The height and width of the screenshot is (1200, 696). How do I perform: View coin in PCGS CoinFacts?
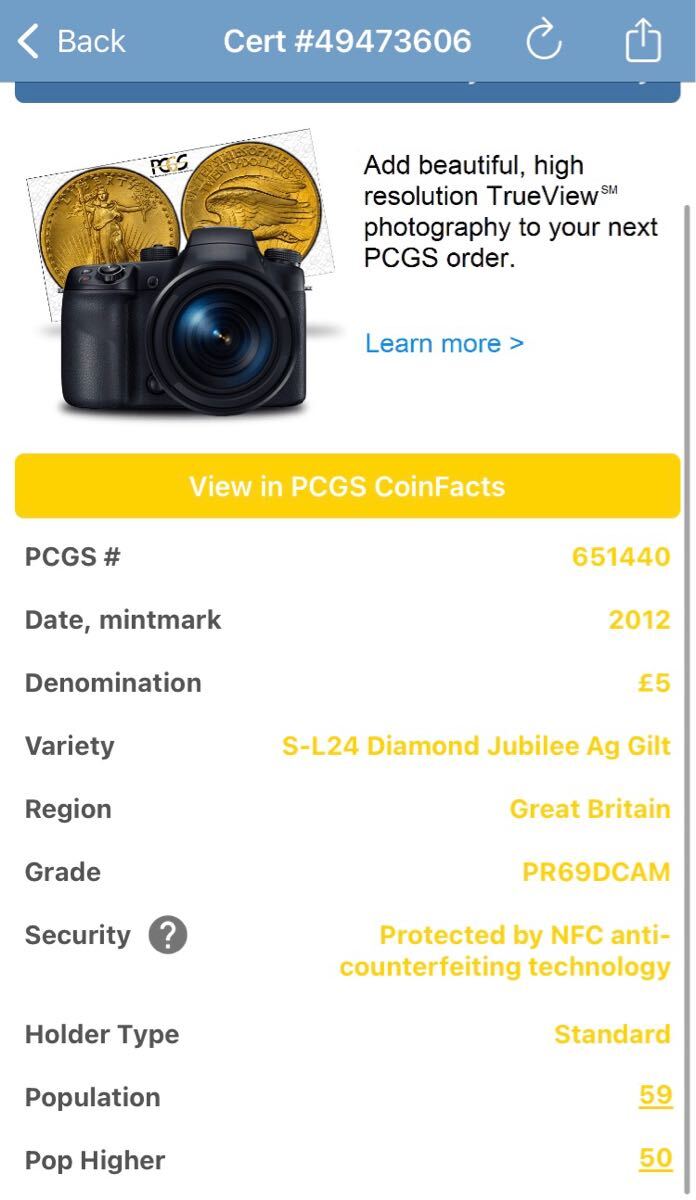click(x=347, y=486)
